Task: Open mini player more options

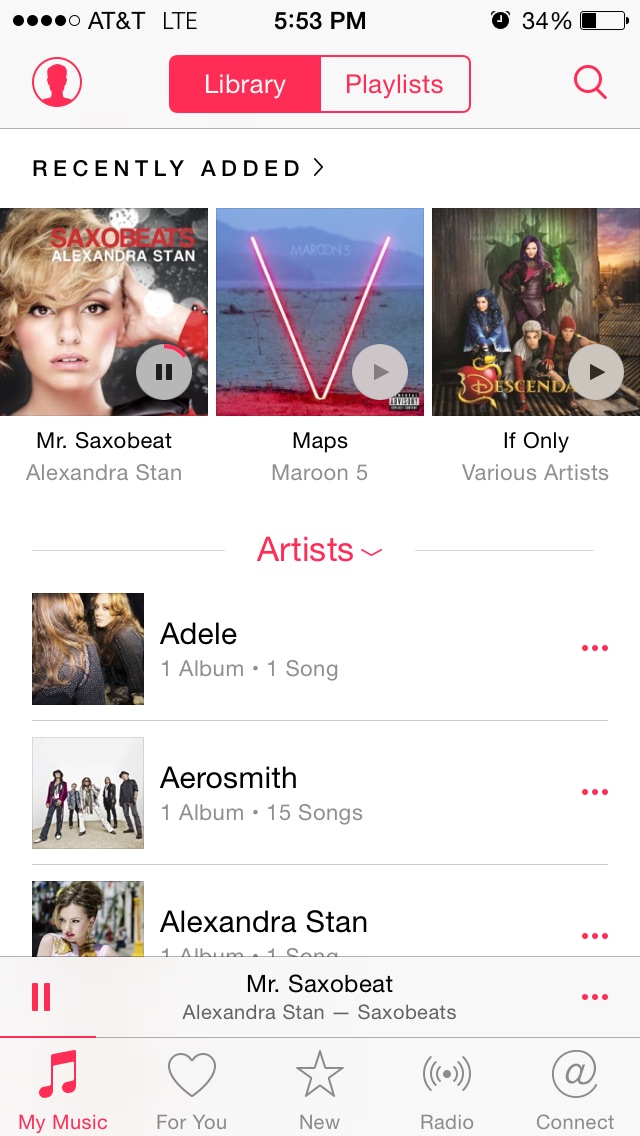Action: pyautogui.click(x=594, y=997)
